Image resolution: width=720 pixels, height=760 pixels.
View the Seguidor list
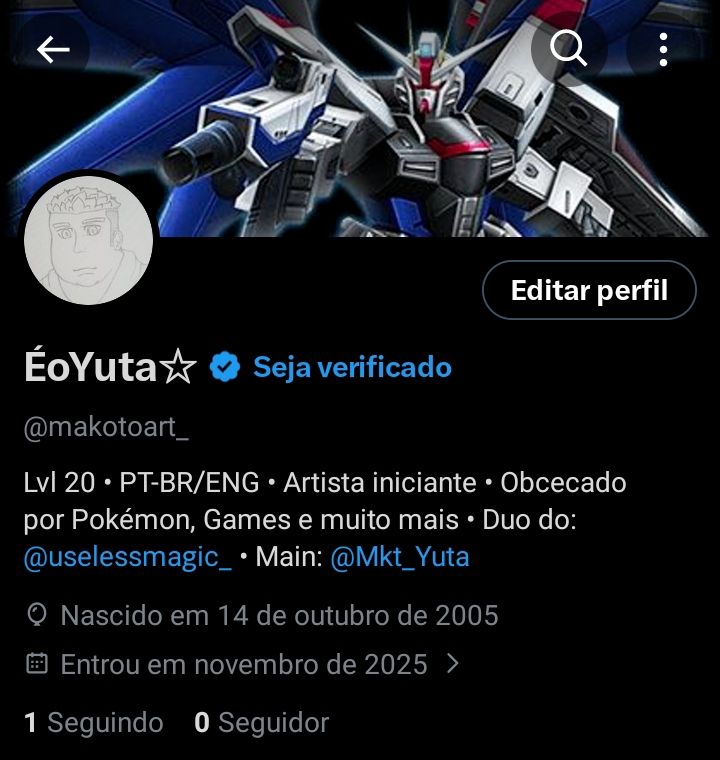[x=262, y=722]
